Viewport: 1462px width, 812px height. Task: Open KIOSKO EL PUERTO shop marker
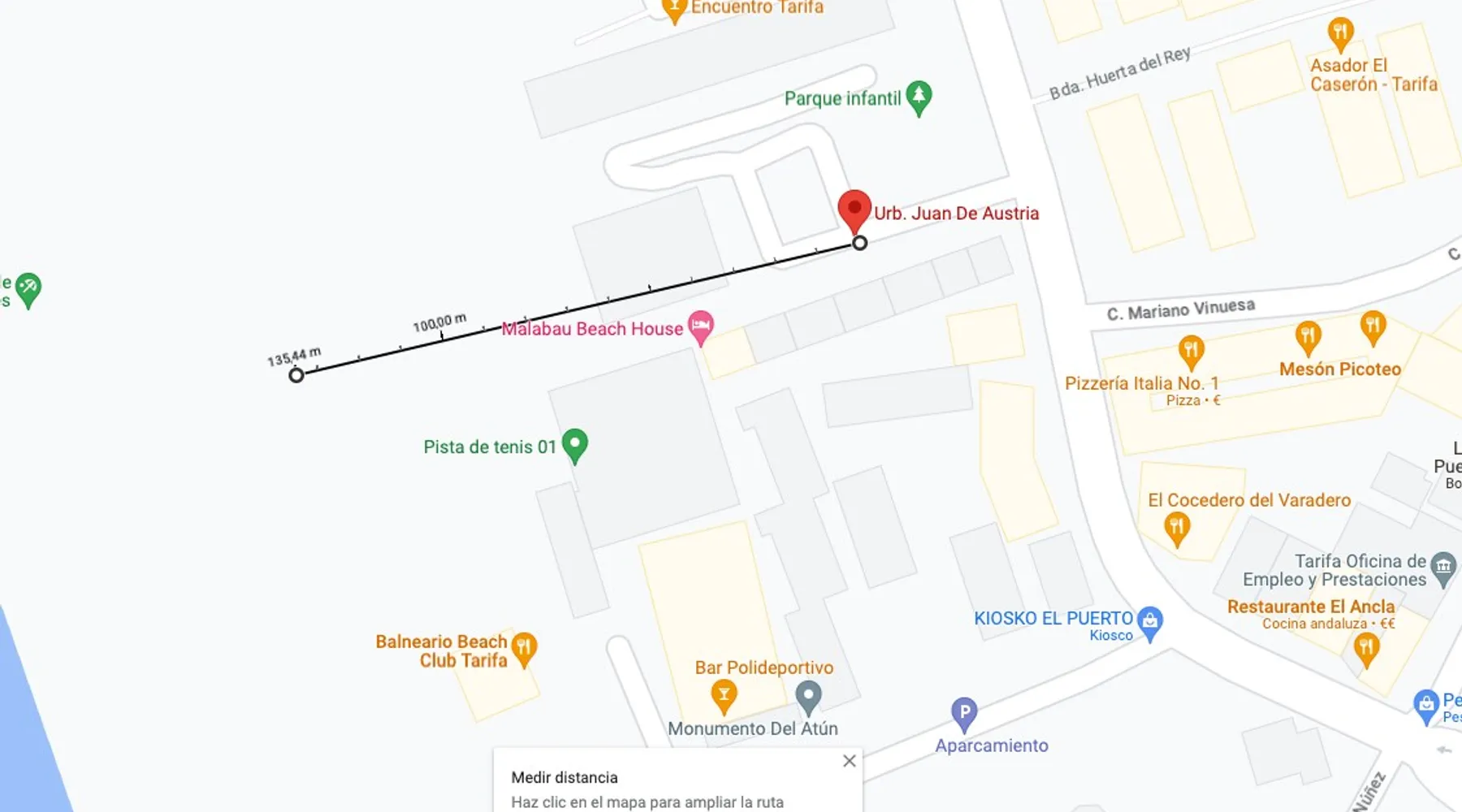click(x=1149, y=622)
